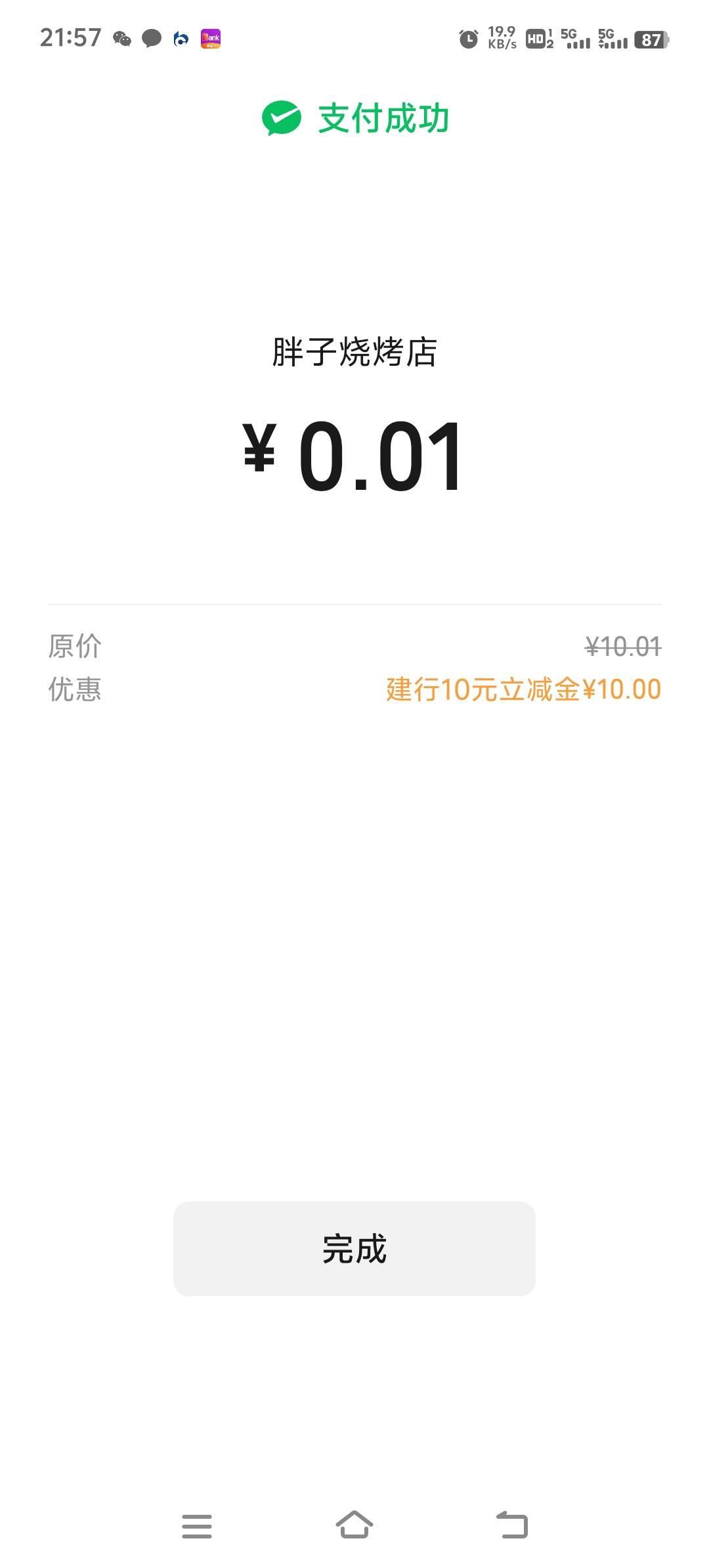The image size is (709, 1568).
Task: Return to the home screen
Action: tap(354, 1525)
